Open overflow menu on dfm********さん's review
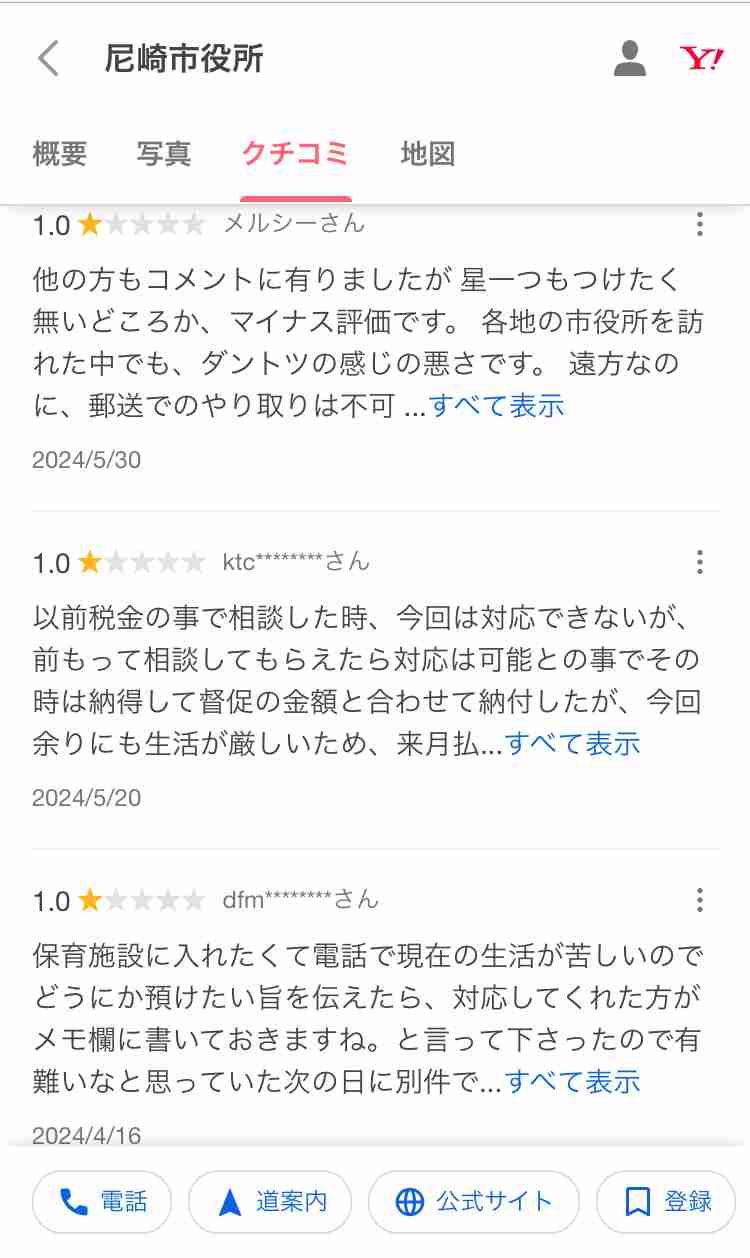The image size is (750, 1258). coord(700,900)
